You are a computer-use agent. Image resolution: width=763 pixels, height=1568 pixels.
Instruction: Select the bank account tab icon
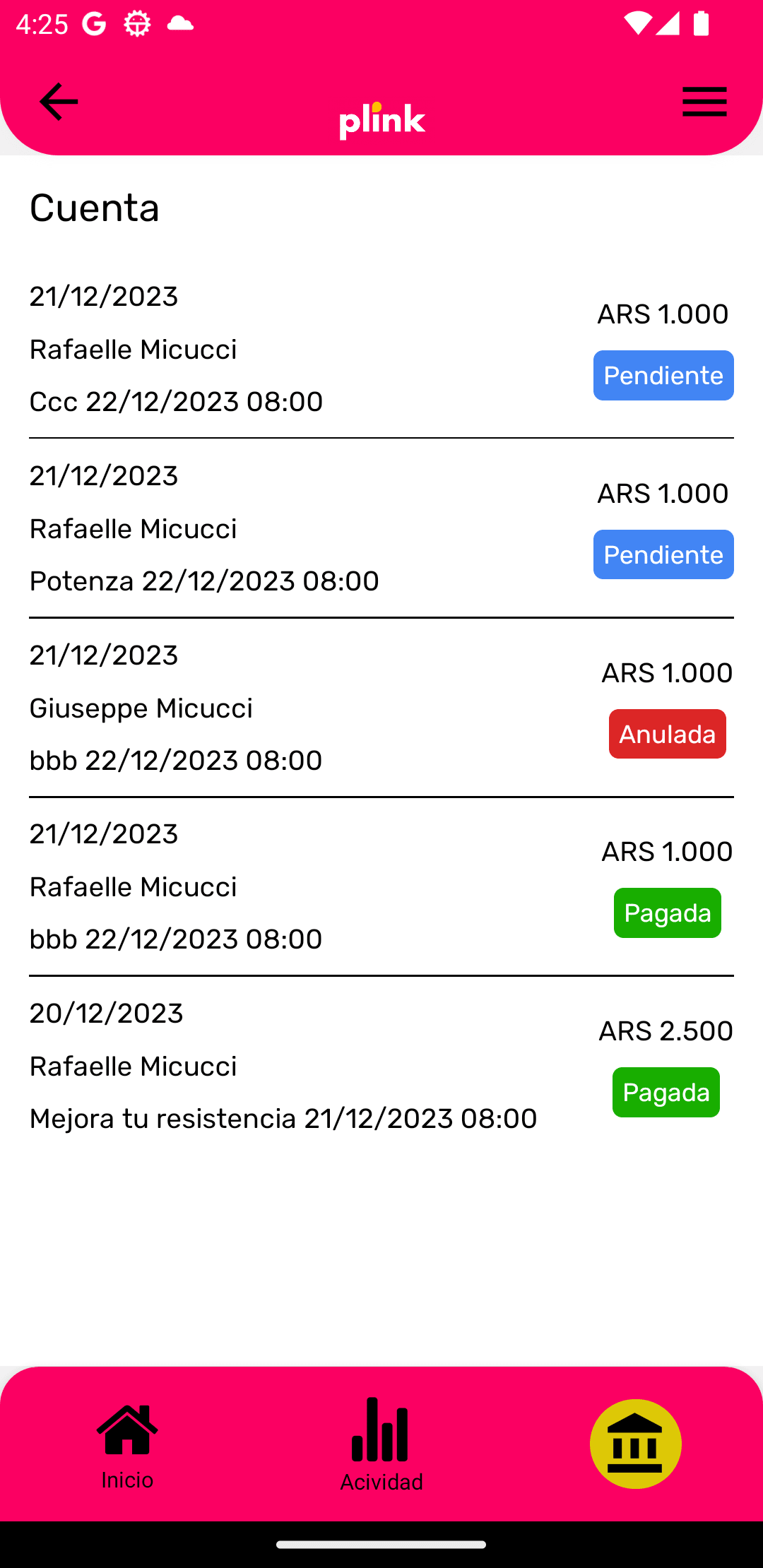click(x=635, y=1444)
